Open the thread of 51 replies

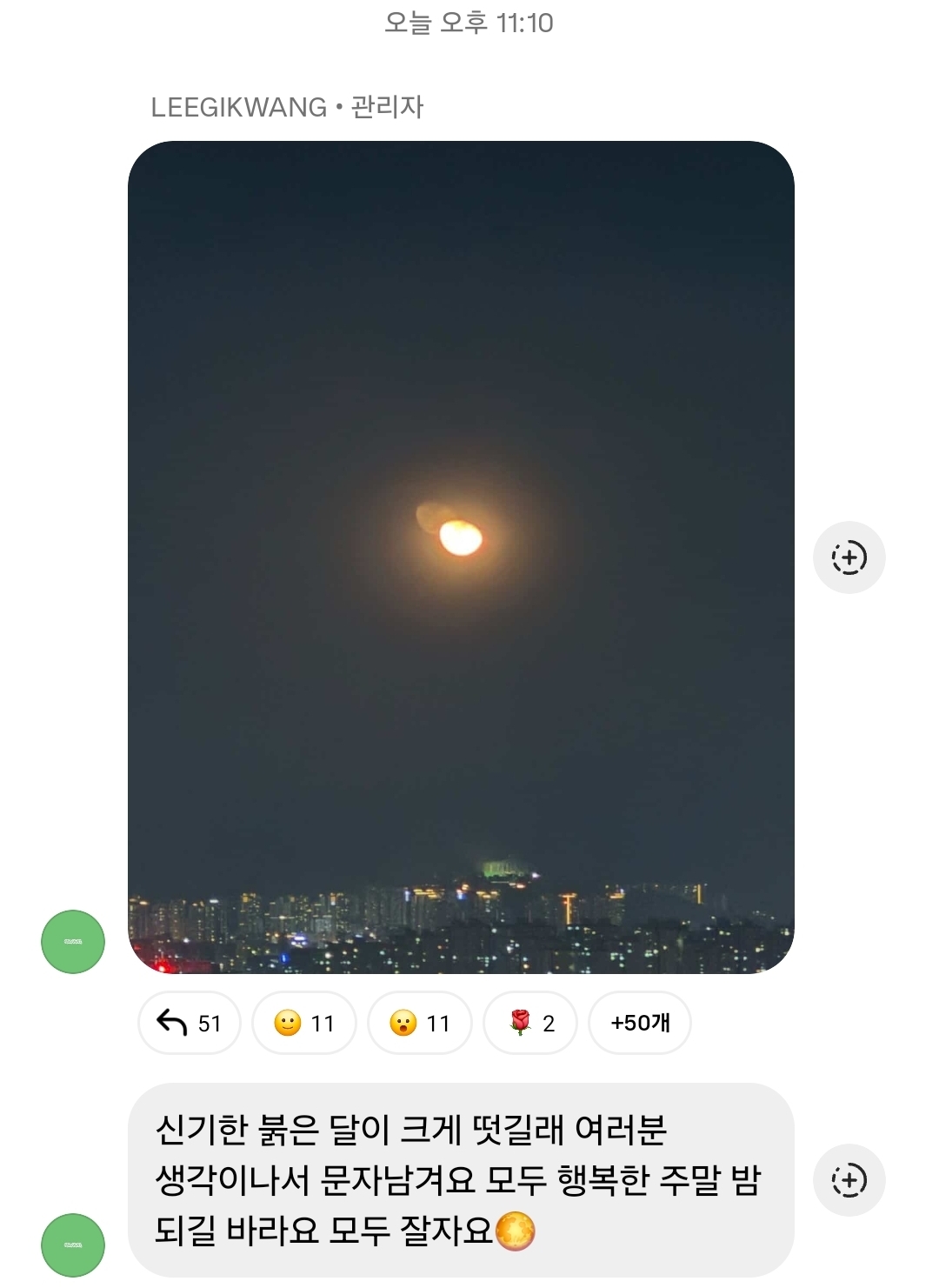pyautogui.click(x=189, y=1023)
